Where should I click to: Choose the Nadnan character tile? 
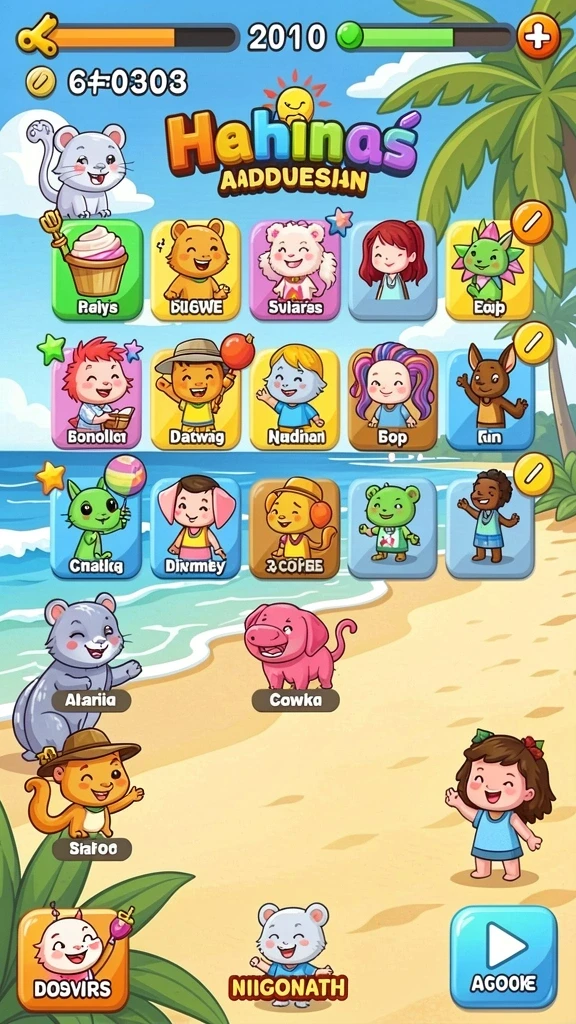click(295, 398)
